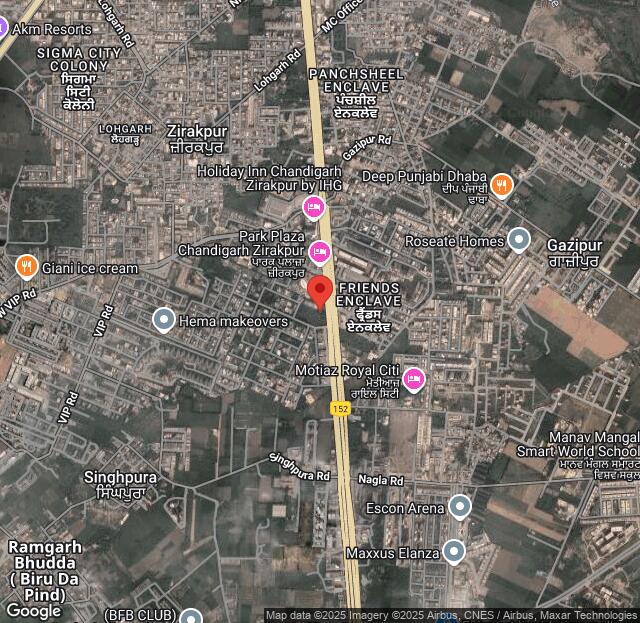
Task: Select Park Plaza Chandigarh Zirakpur marker
Action: click(x=320, y=250)
